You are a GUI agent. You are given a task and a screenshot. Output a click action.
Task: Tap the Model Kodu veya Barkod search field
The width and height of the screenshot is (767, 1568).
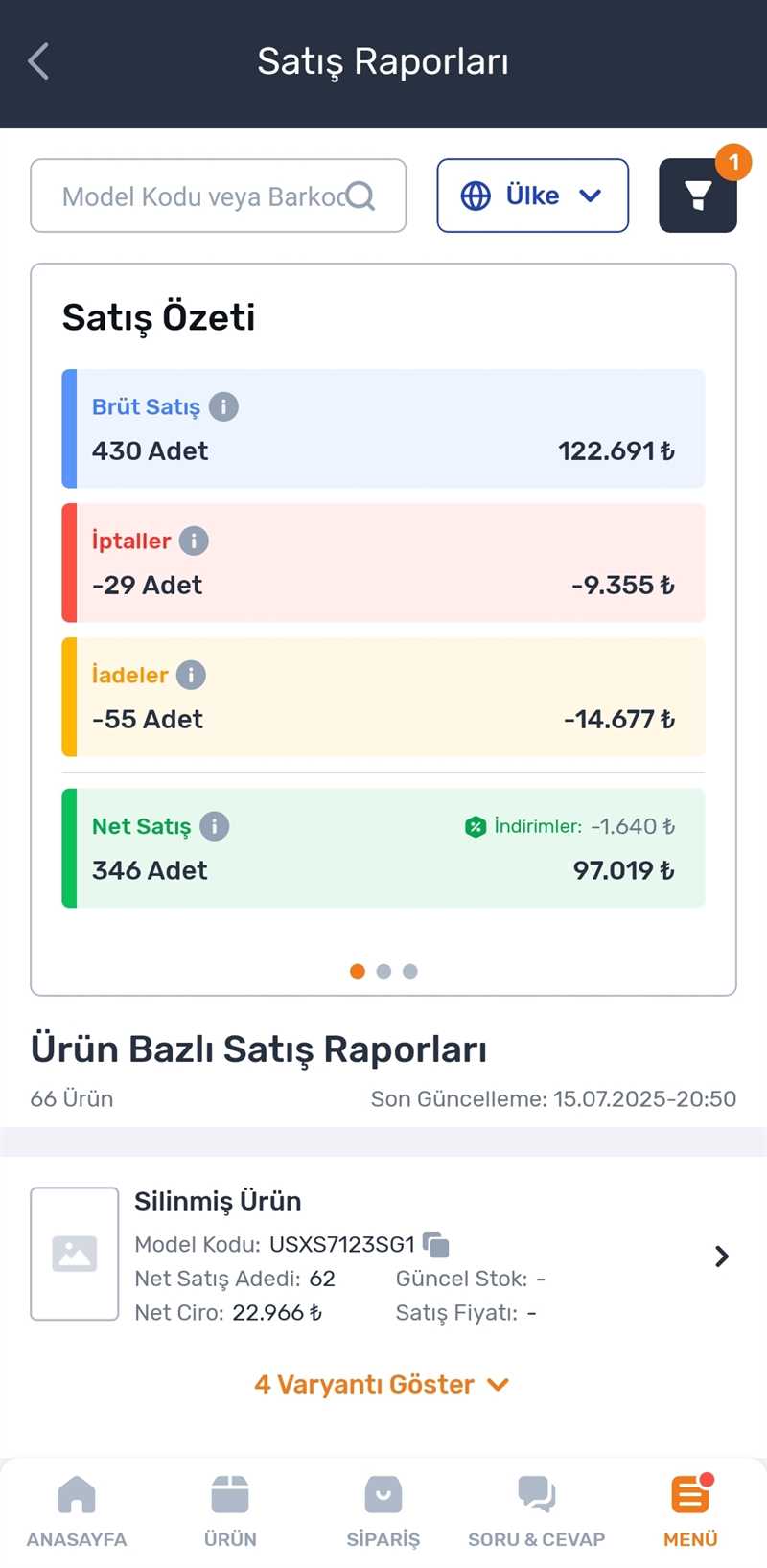tap(219, 196)
